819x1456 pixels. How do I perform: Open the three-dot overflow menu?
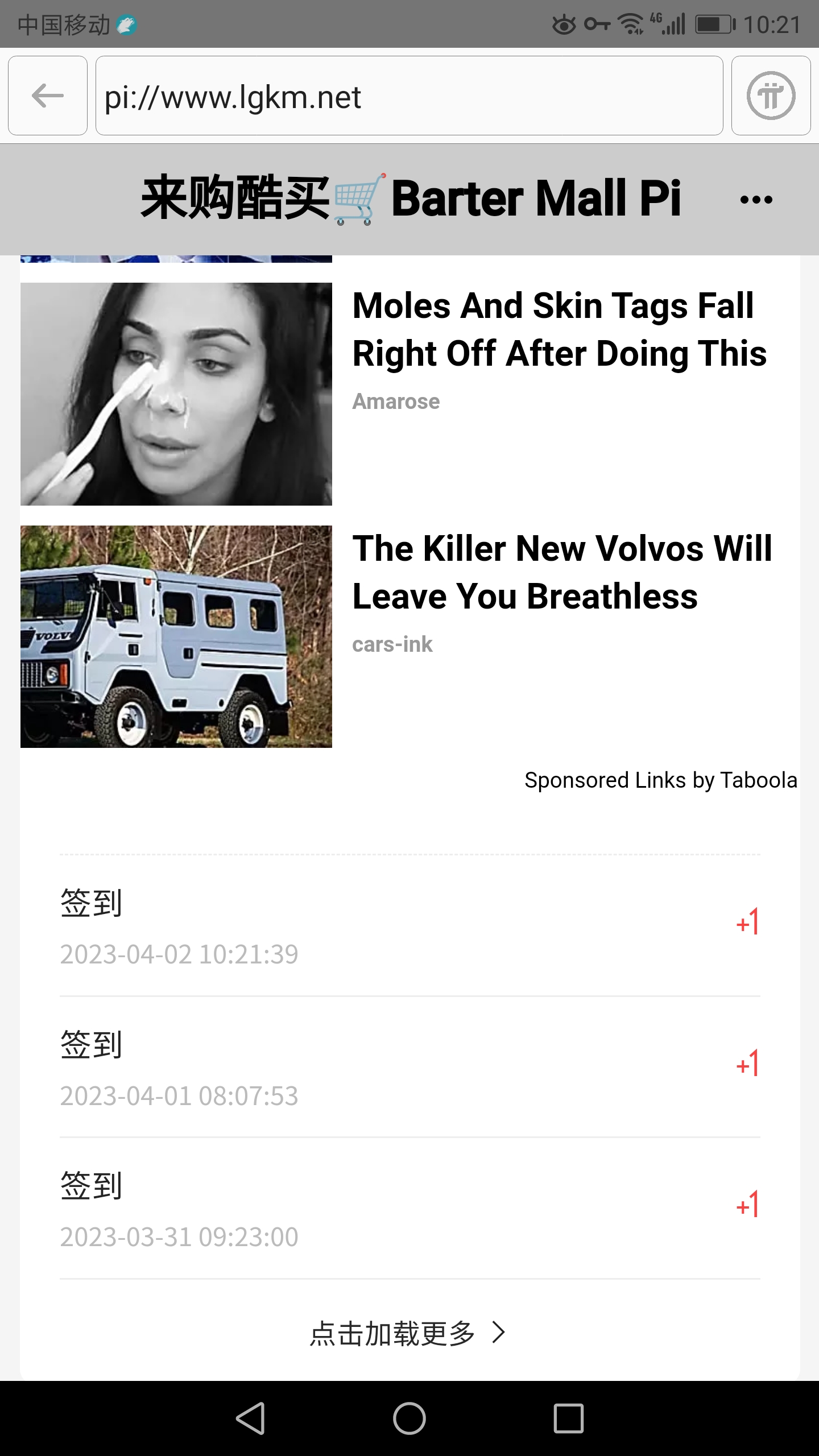[x=756, y=199]
